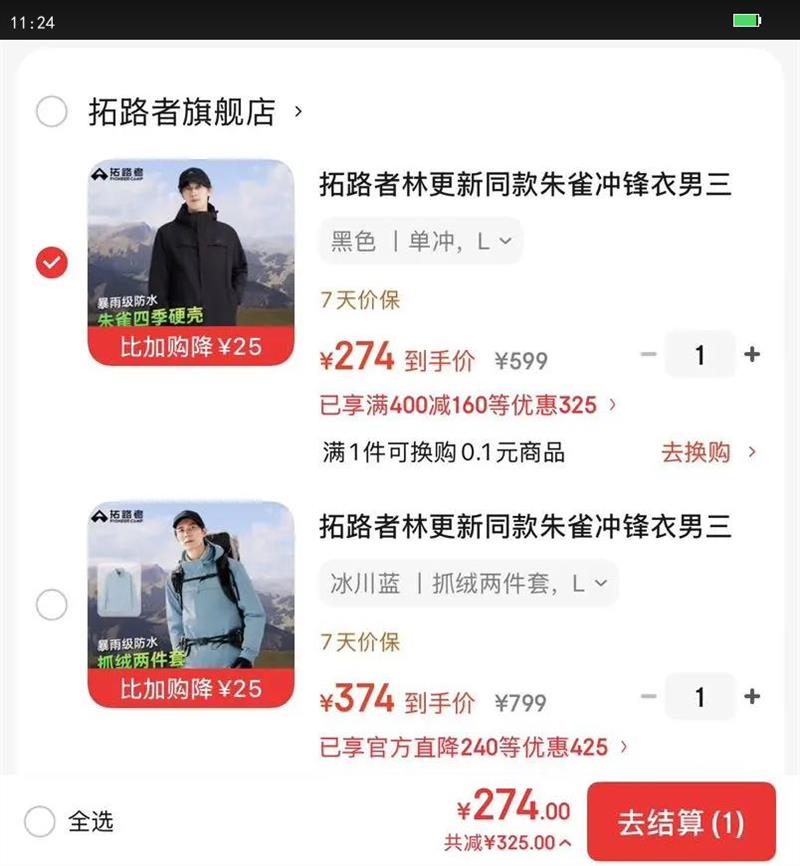
Task: Increase quantity of the ¥374 jacket
Action: [752, 696]
